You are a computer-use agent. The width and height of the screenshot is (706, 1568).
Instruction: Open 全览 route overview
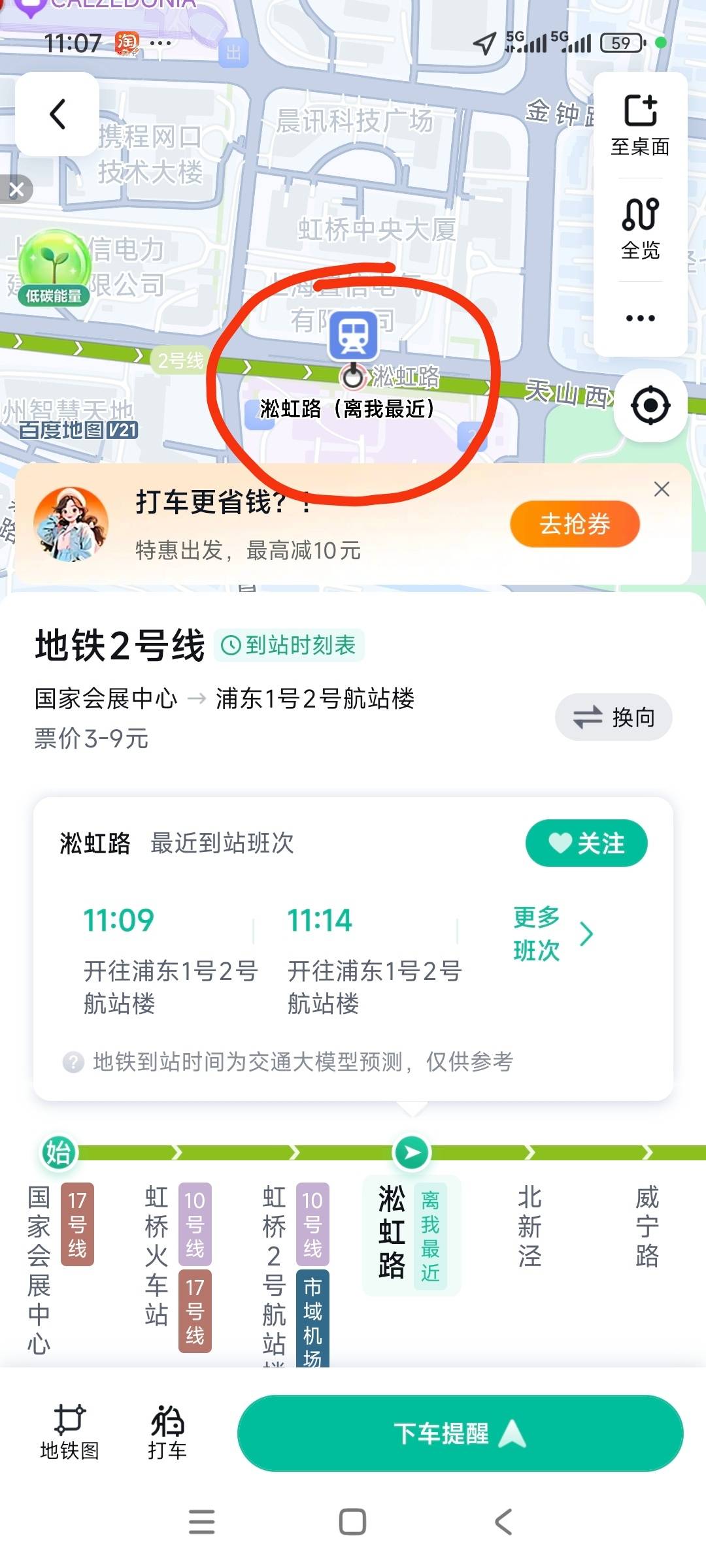pos(640,229)
